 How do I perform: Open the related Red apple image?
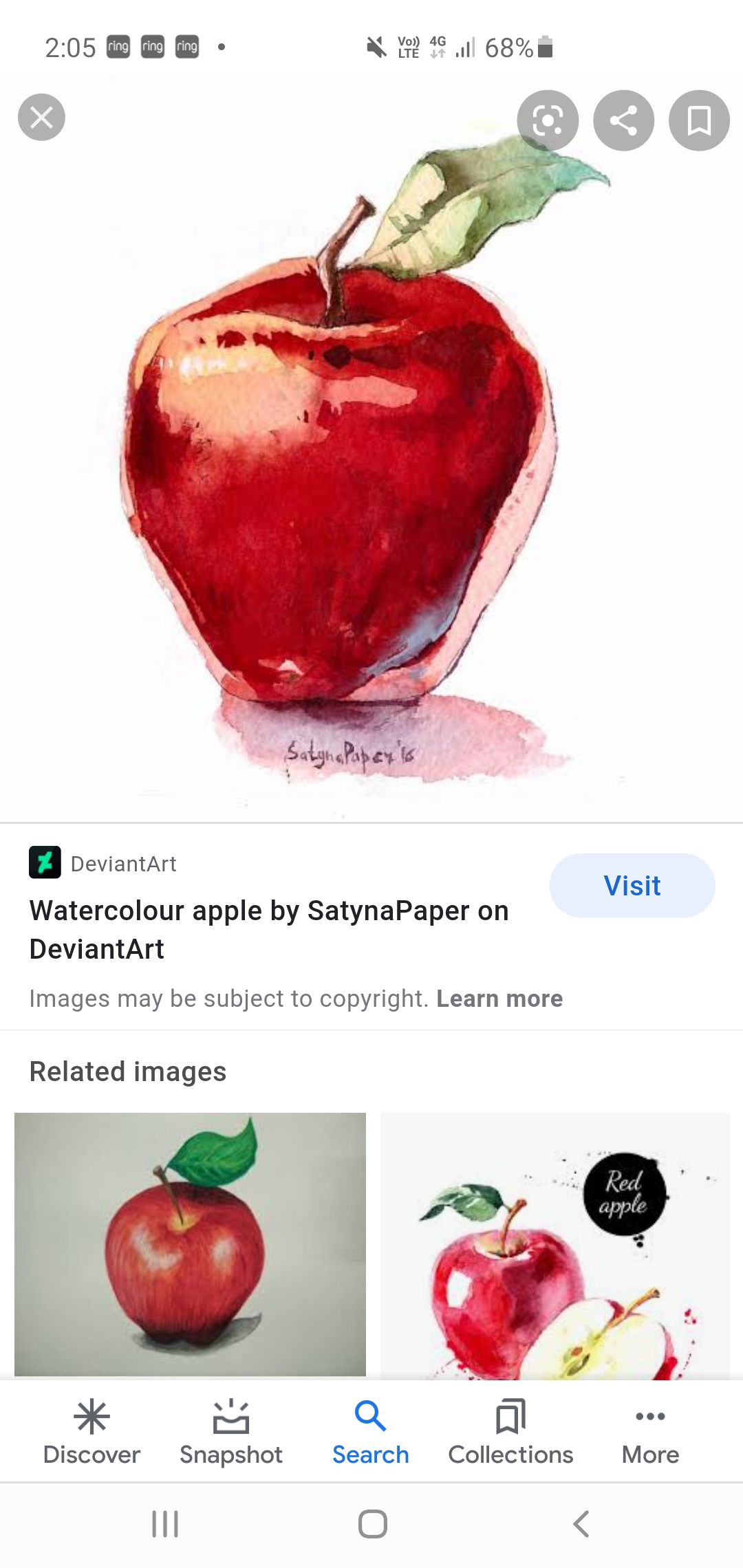[x=554, y=1245]
